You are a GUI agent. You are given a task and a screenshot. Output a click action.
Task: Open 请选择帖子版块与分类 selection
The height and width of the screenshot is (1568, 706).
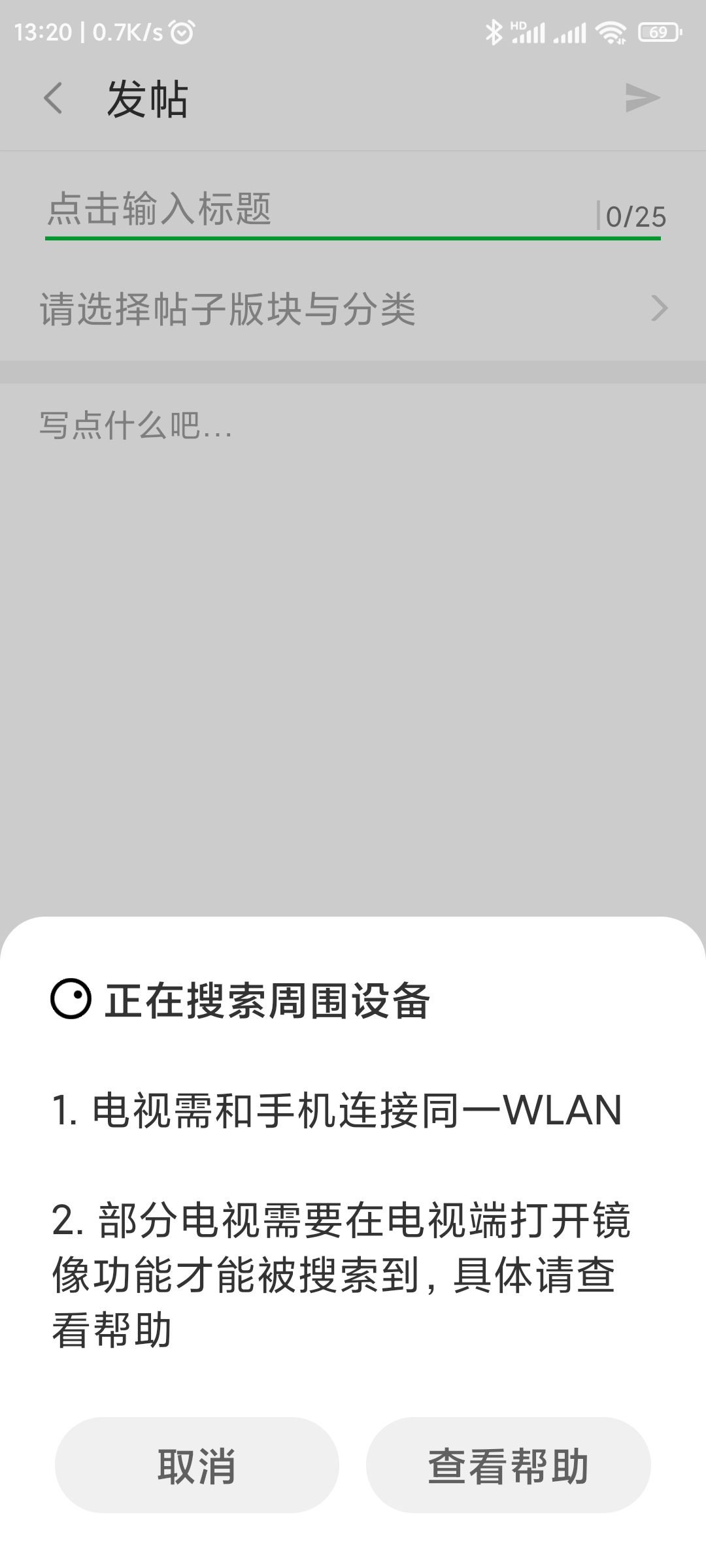pos(353,308)
